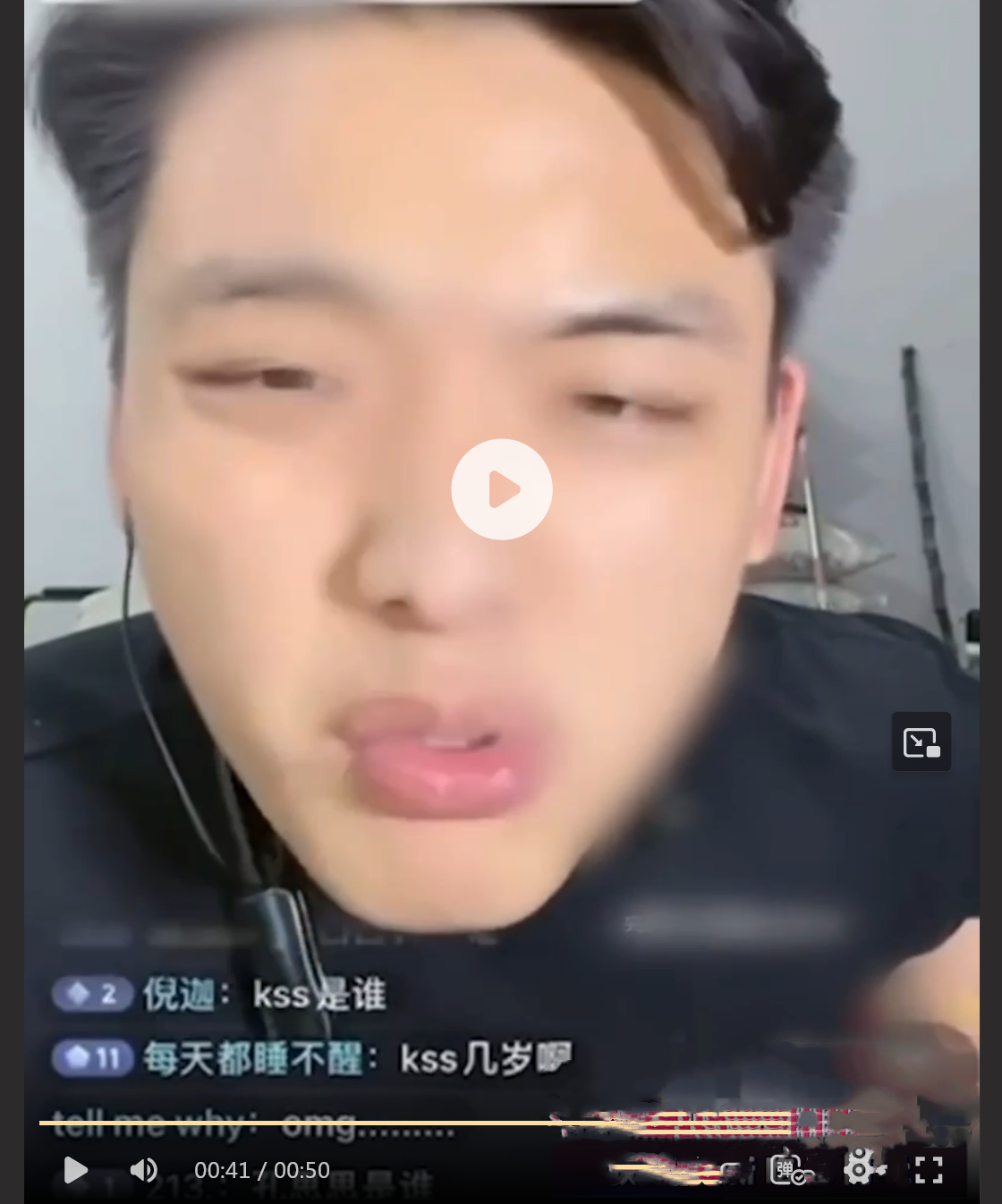
Task: Tap the large center play button
Action: pos(502,489)
